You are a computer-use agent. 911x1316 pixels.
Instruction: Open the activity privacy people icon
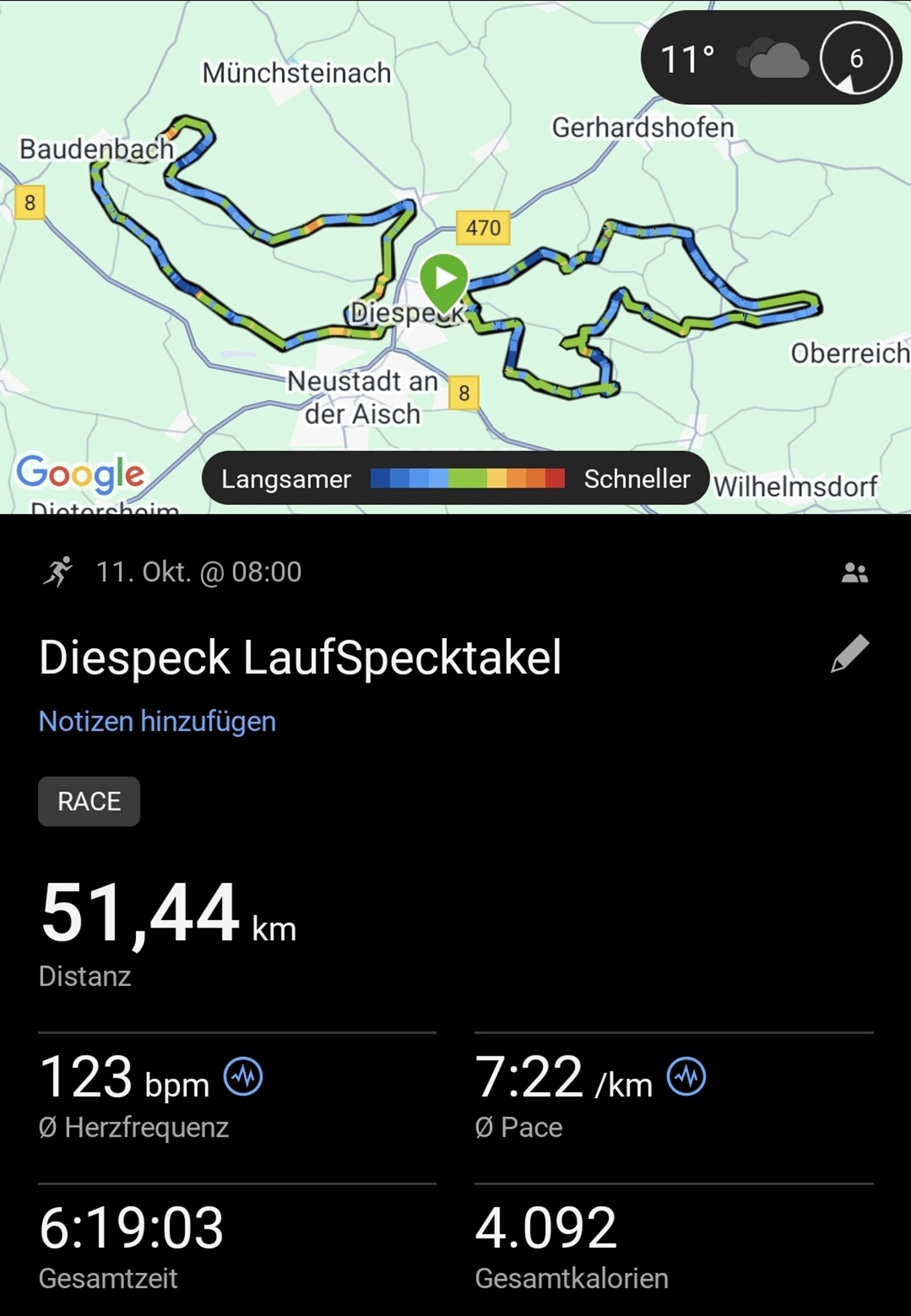[855, 573]
